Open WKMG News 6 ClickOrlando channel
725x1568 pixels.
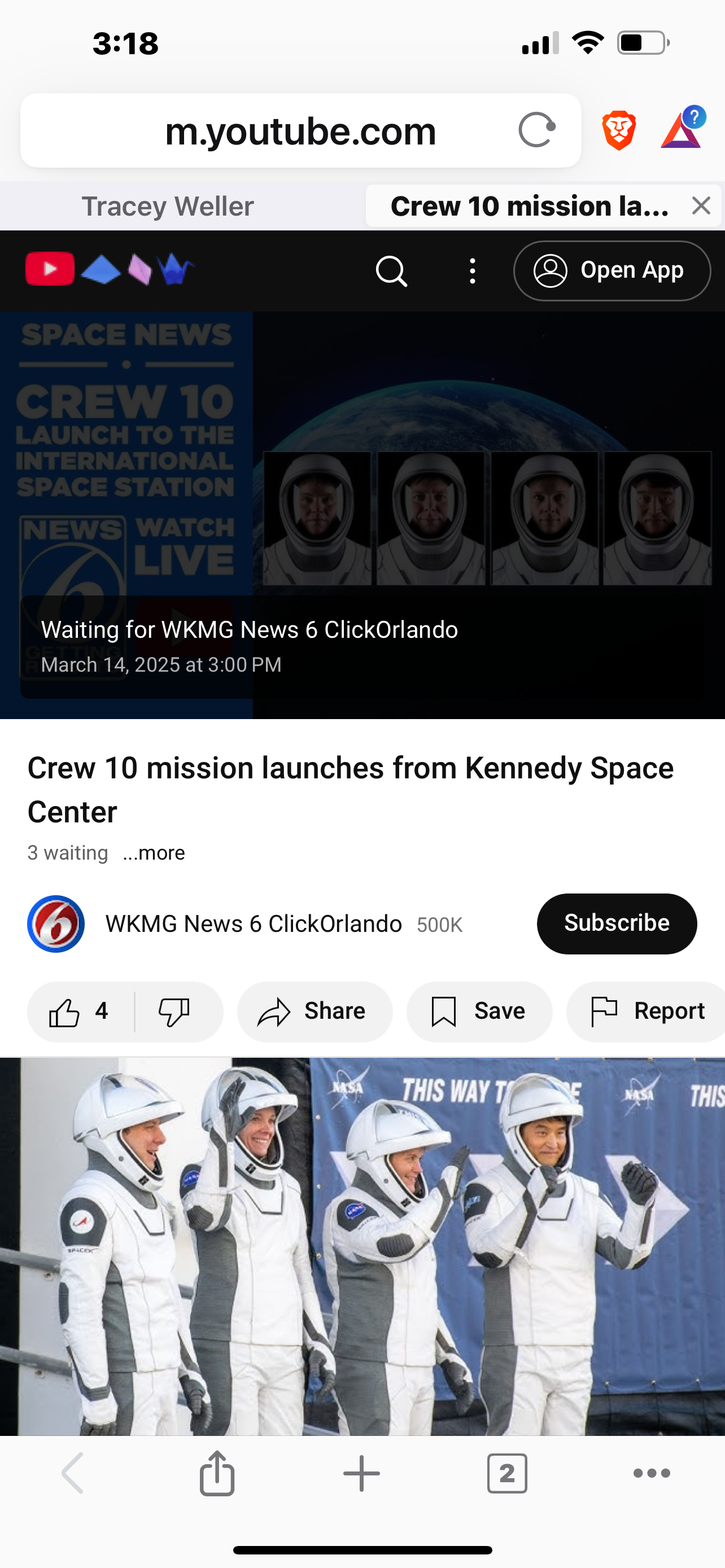point(252,924)
